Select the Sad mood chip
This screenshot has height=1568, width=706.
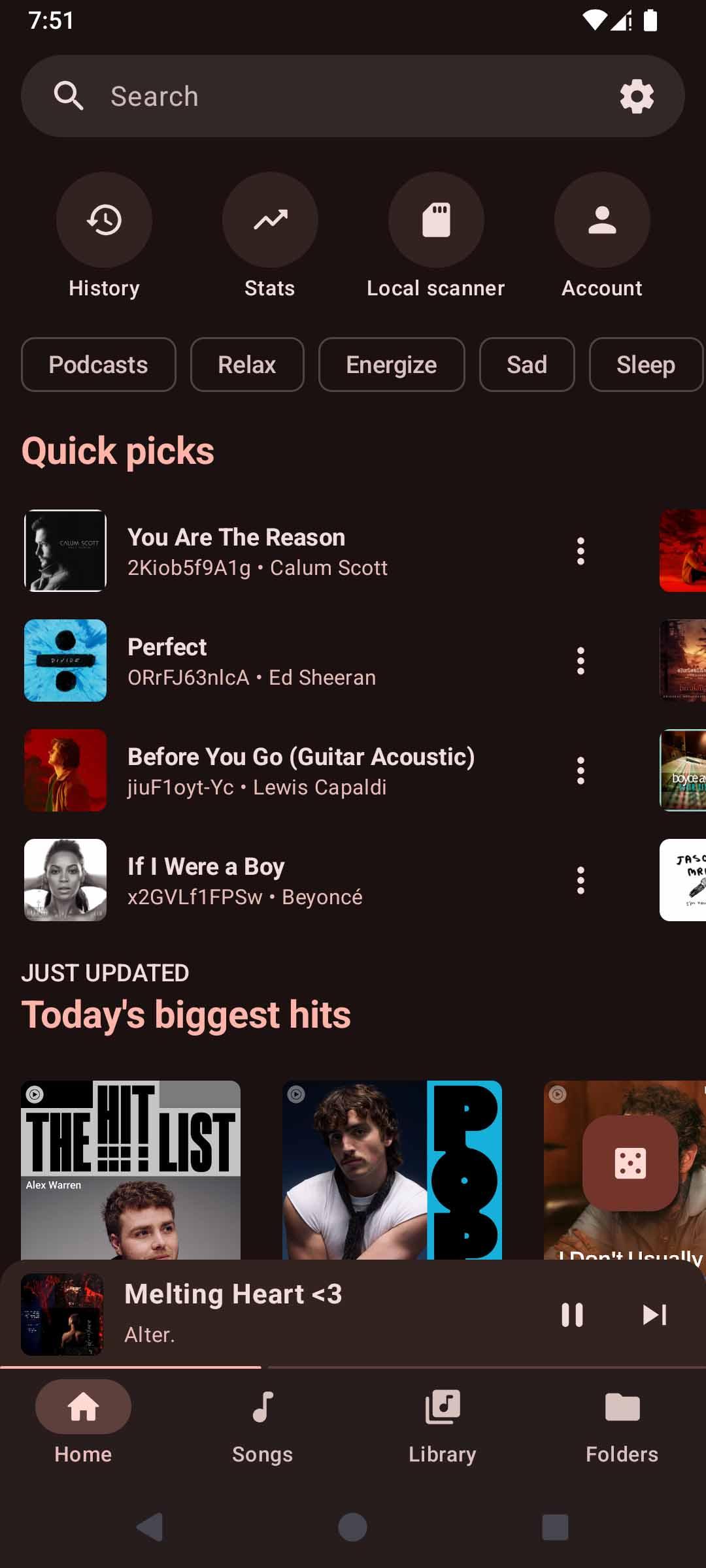click(527, 365)
